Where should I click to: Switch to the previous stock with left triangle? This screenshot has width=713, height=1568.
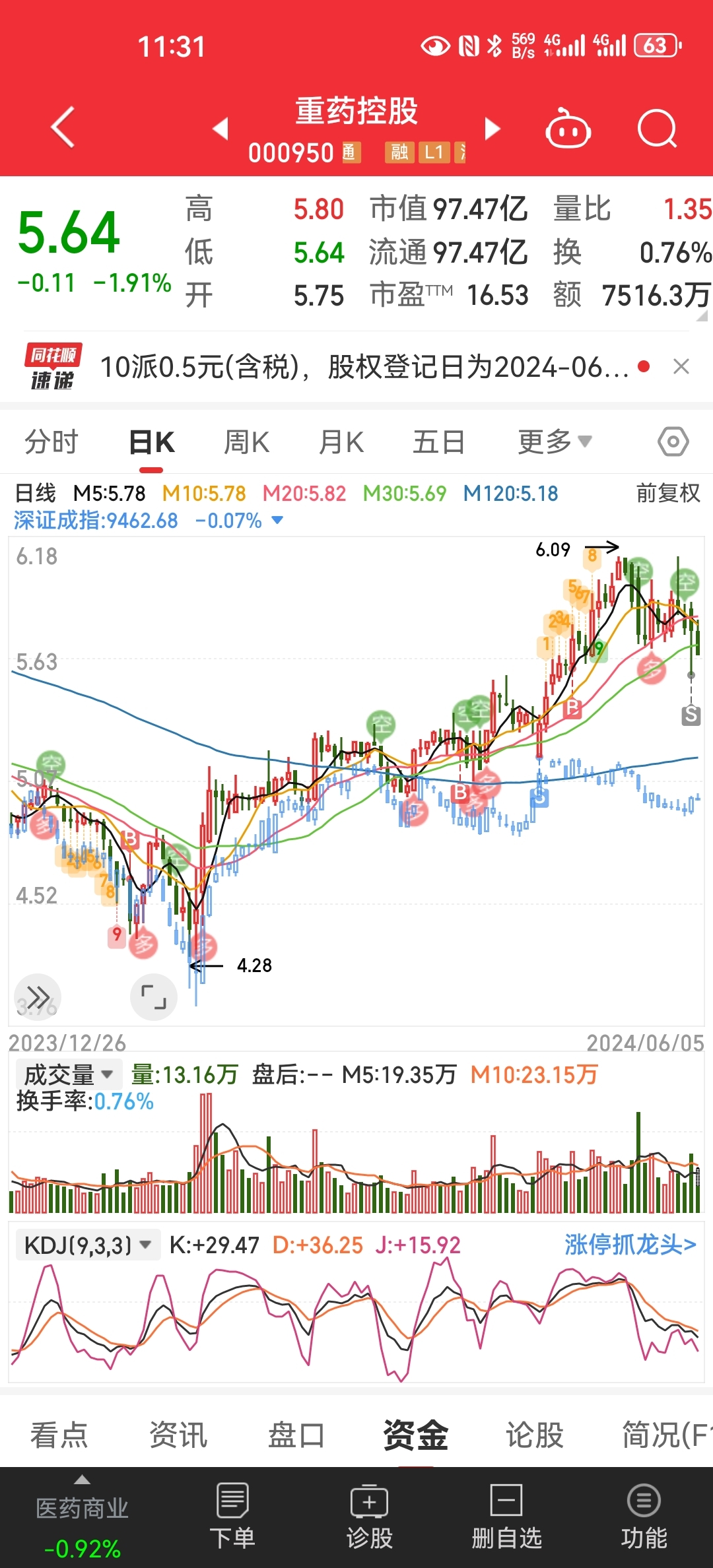[x=221, y=128]
